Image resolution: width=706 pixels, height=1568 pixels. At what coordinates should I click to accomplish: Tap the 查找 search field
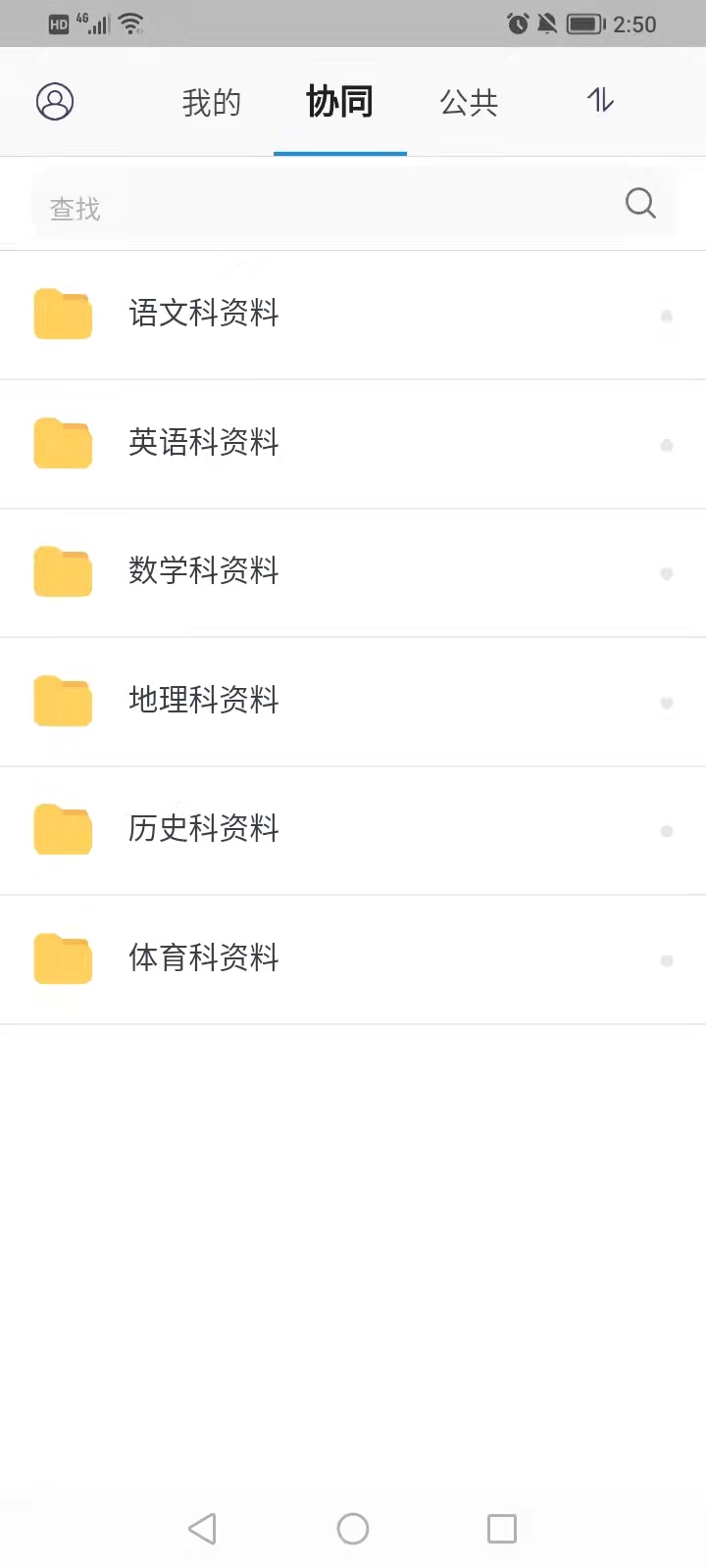click(x=324, y=207)
